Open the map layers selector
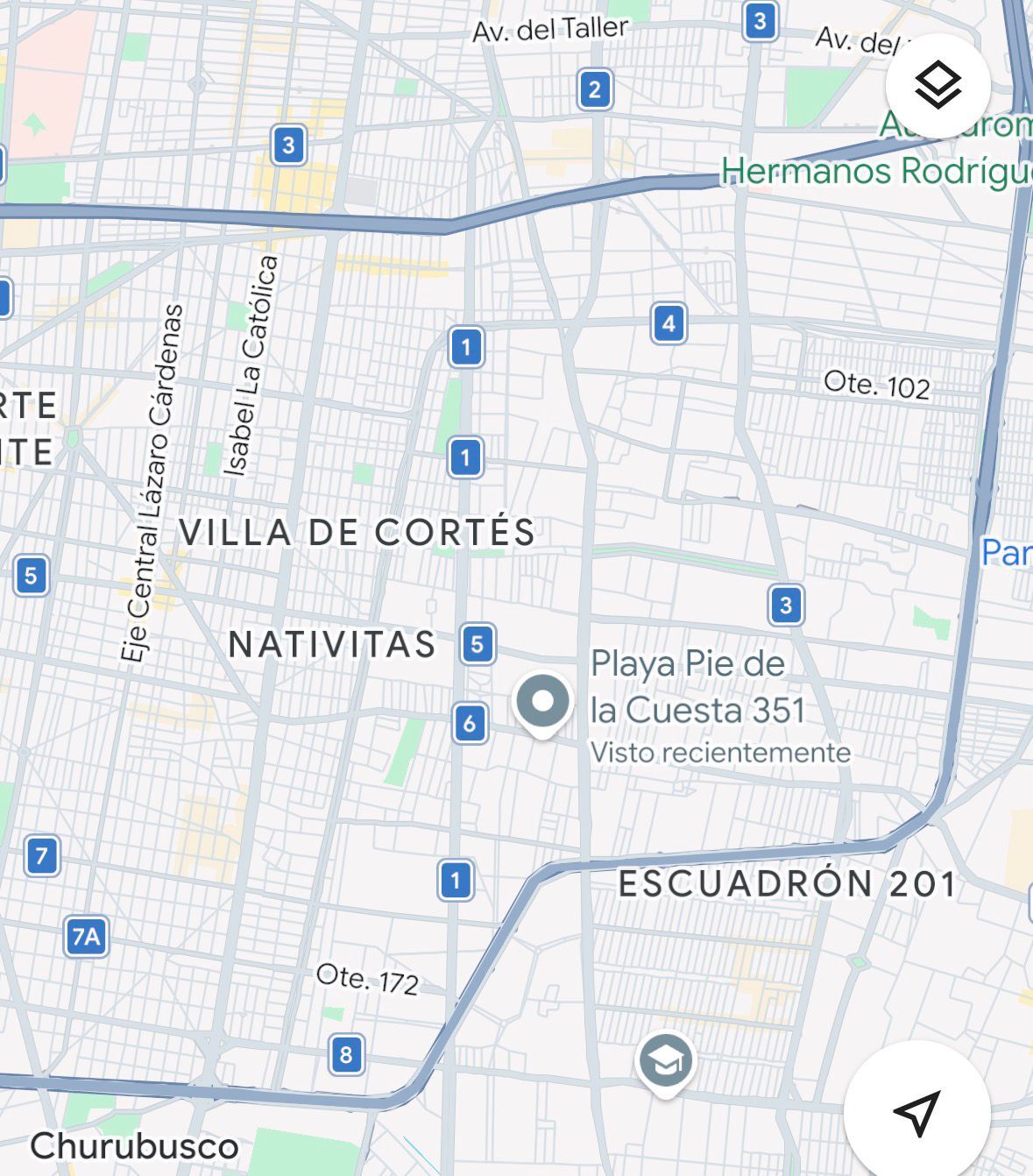 tap(937, 86)
